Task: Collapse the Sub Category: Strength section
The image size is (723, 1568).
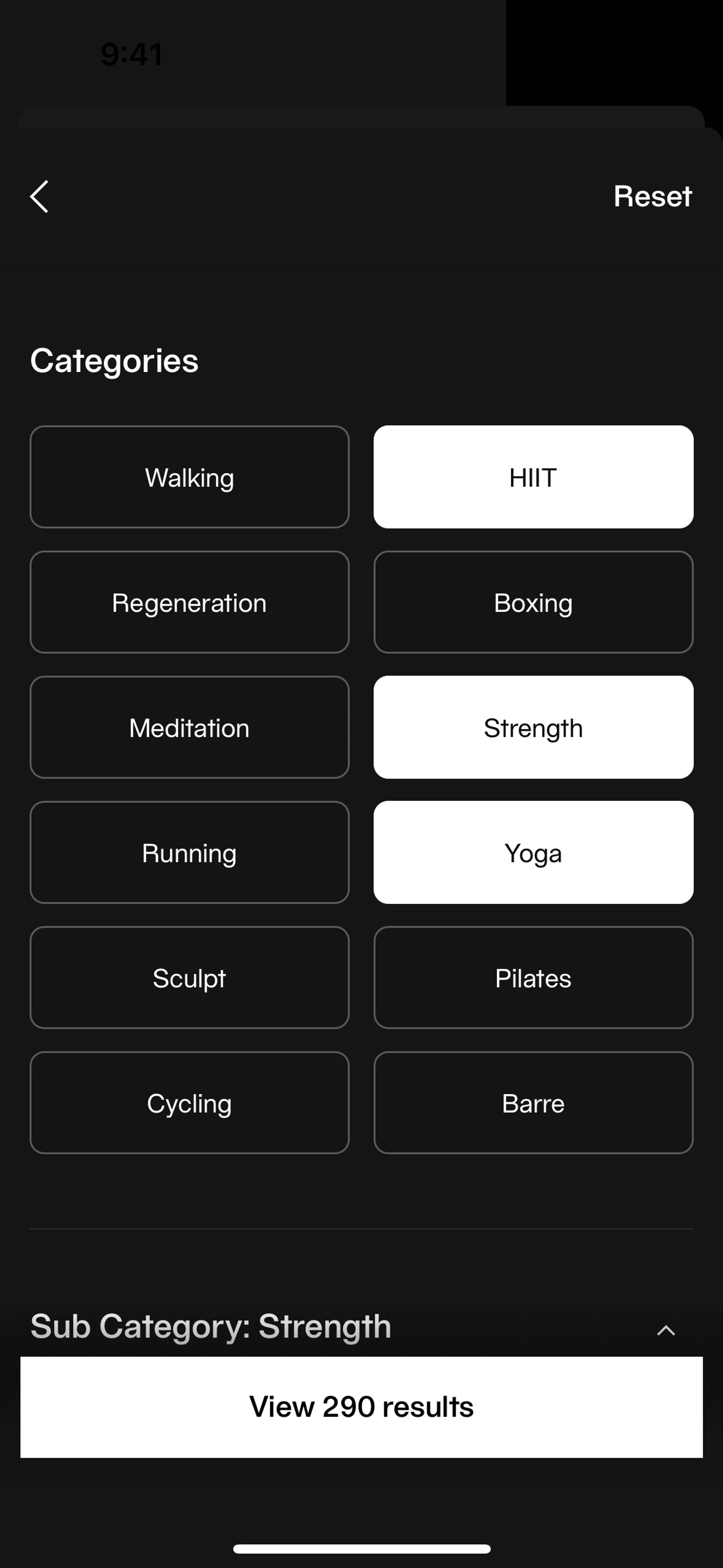Action: pyautogui.click(x=666, y=1331)
